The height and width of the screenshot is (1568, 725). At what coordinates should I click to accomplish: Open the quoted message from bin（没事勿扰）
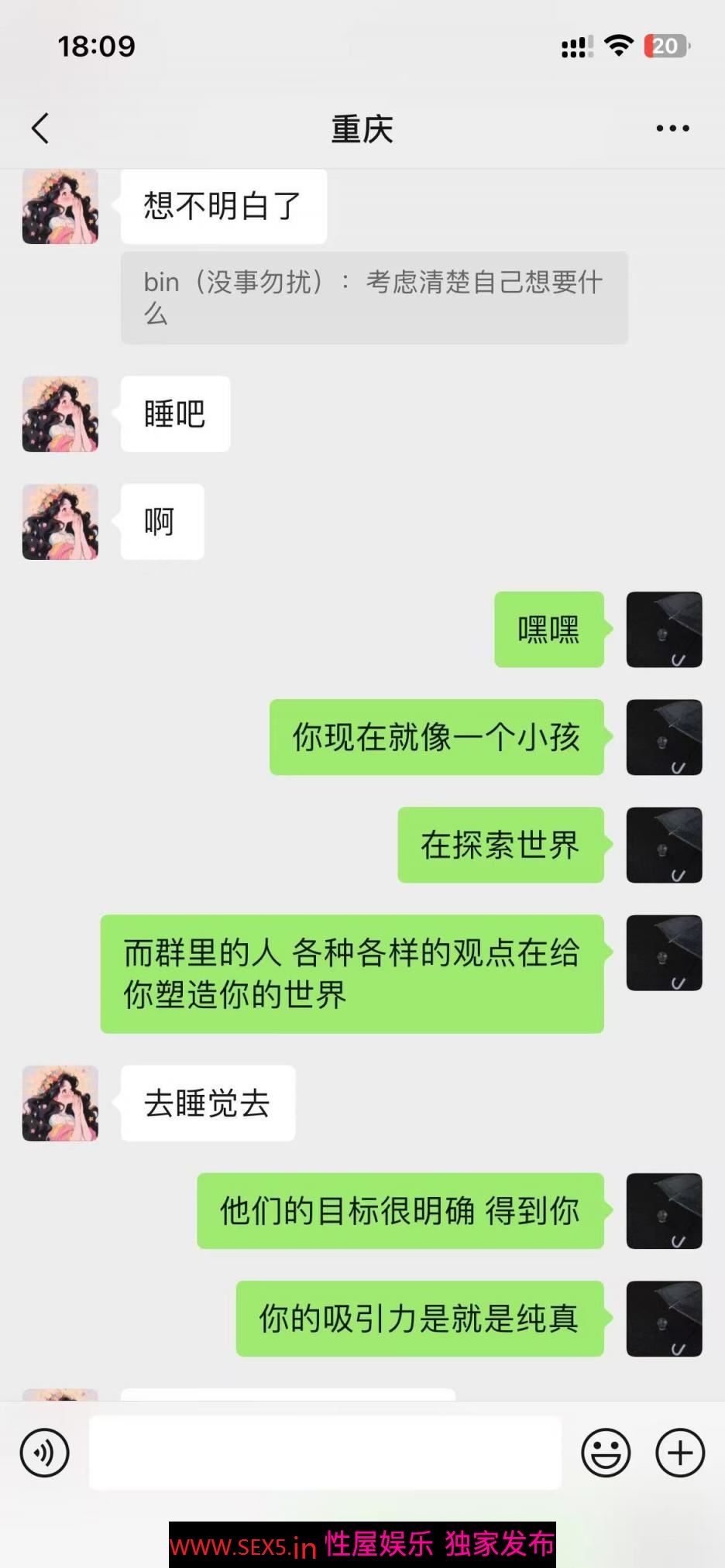click(374, 297)
